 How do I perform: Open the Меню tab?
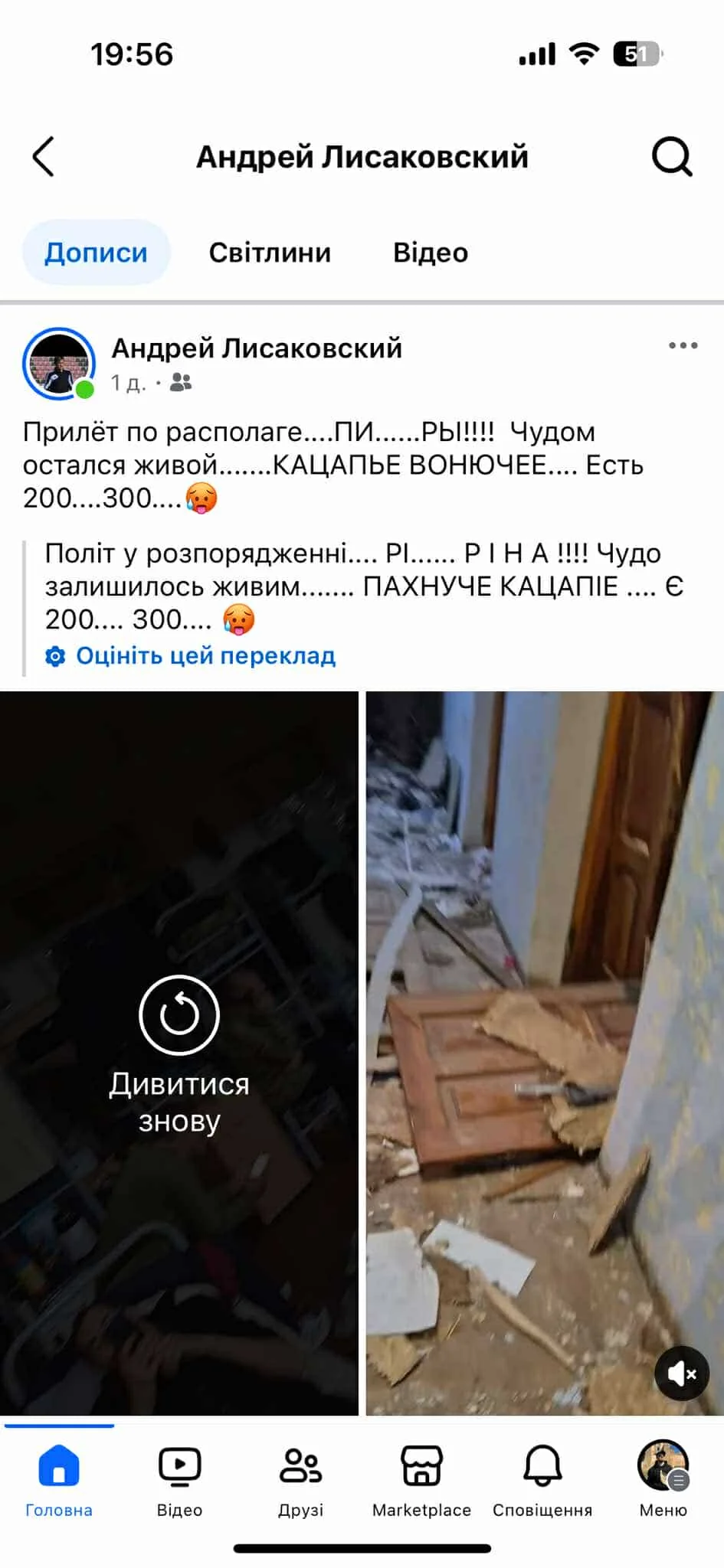coord(663,1479)
